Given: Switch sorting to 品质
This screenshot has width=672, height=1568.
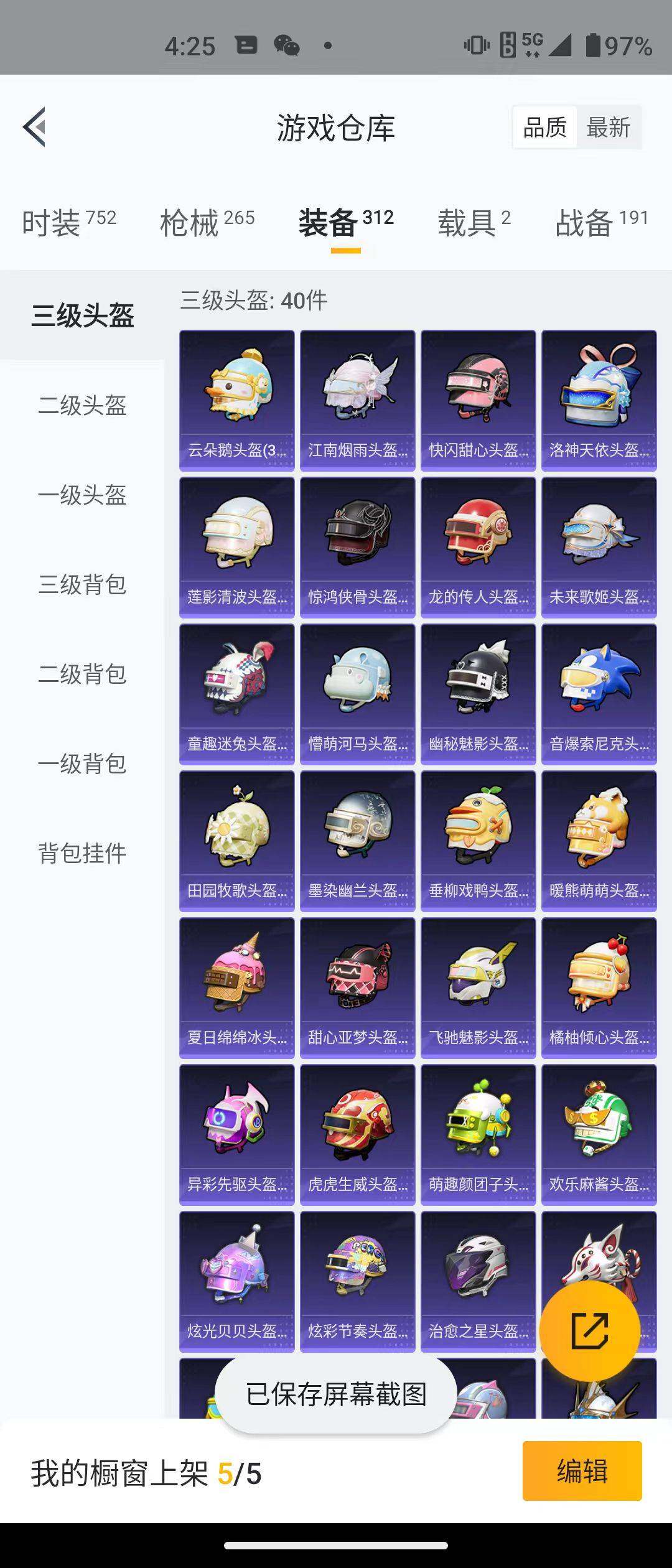Looking at the screenshot, I should coord(544,127).
